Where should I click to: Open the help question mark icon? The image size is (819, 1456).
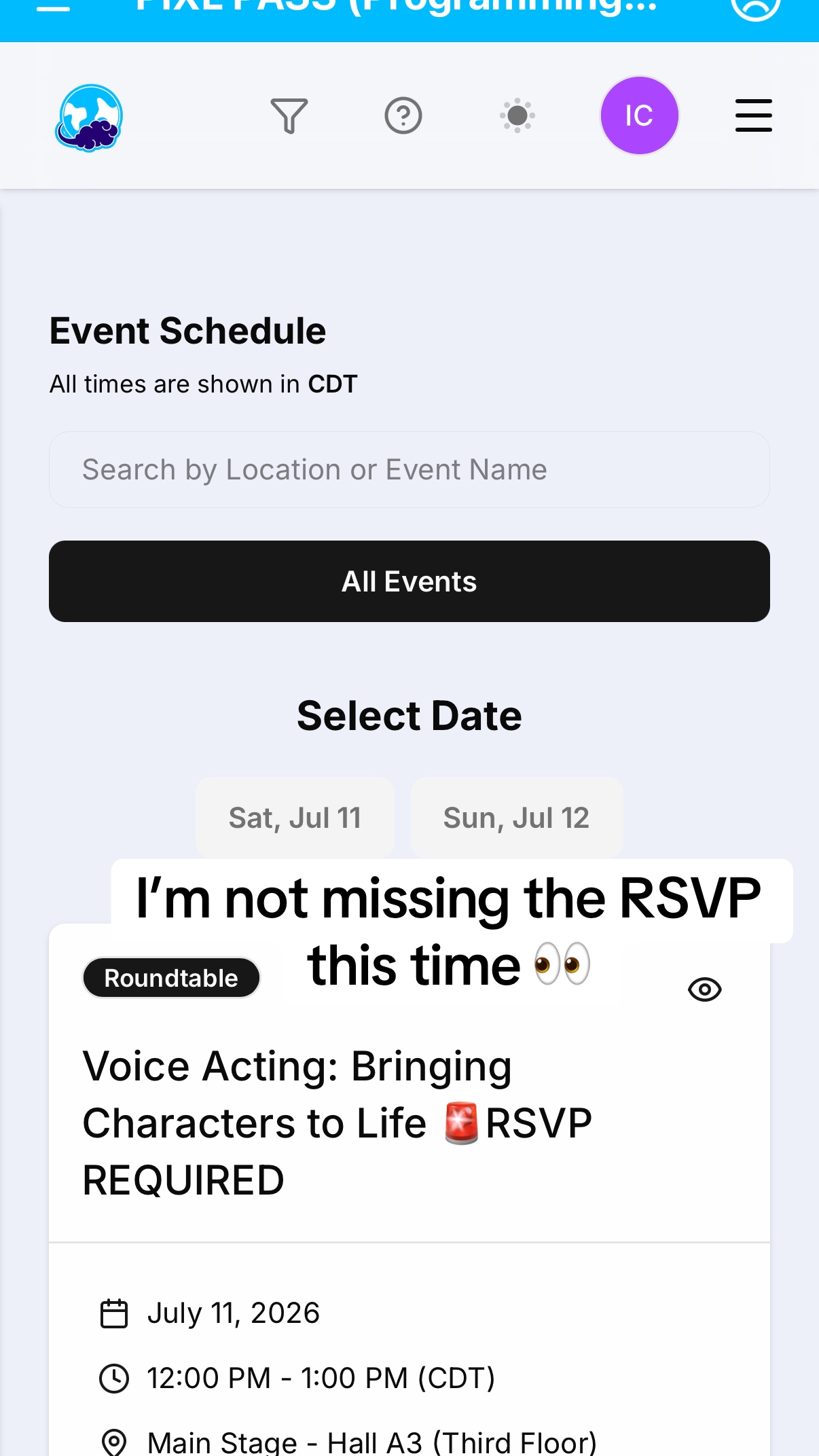(403, 115)
